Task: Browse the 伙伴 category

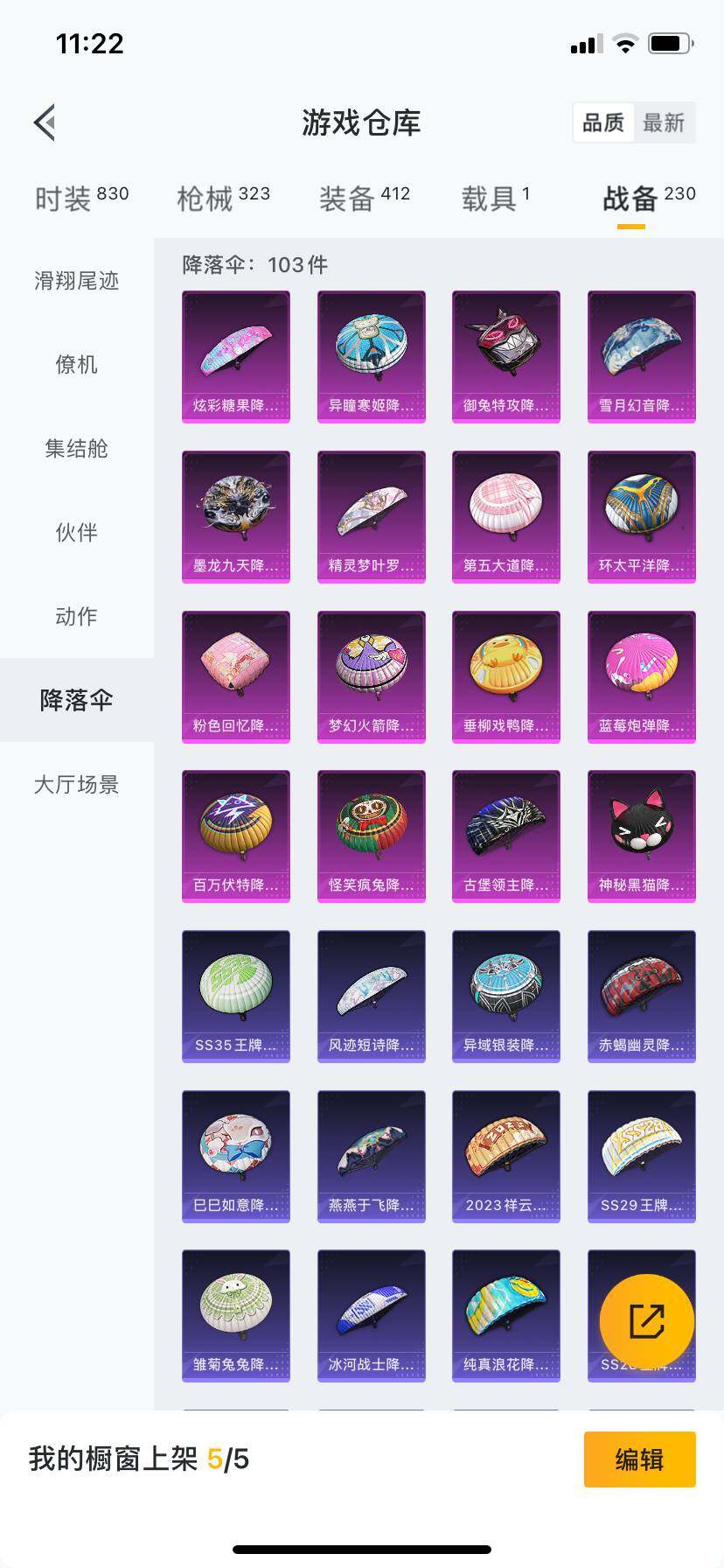Action: (76, 533)
